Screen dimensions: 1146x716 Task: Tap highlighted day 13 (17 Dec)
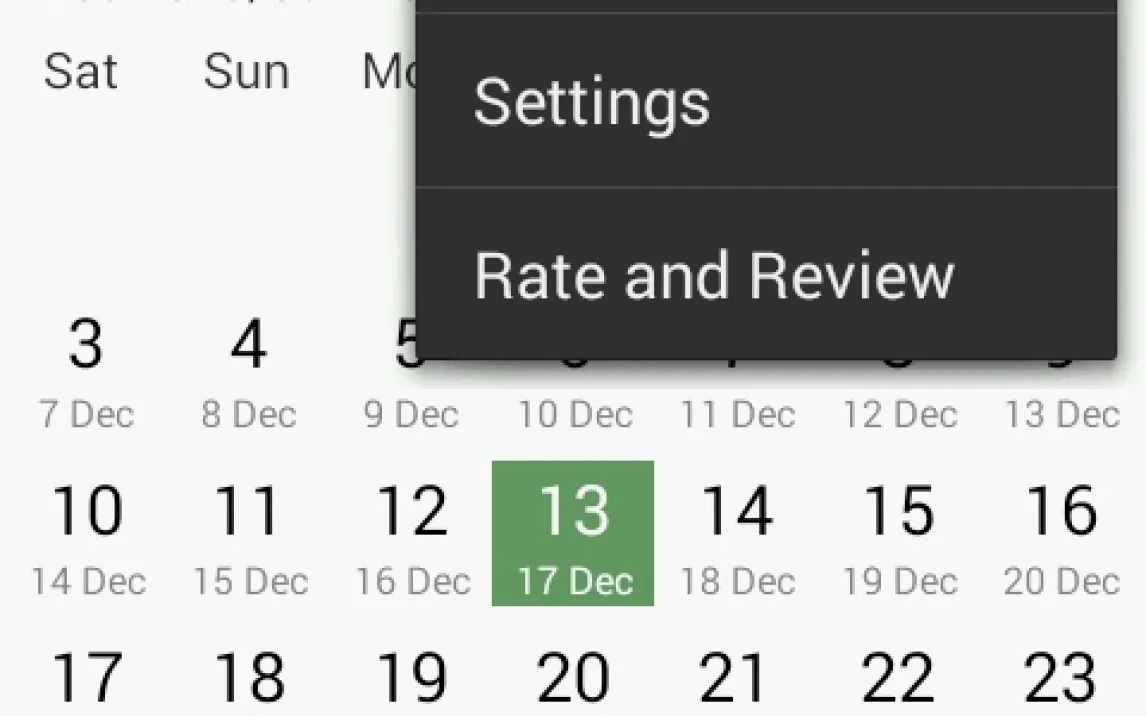pyautogui.click(x=573, y=533)
